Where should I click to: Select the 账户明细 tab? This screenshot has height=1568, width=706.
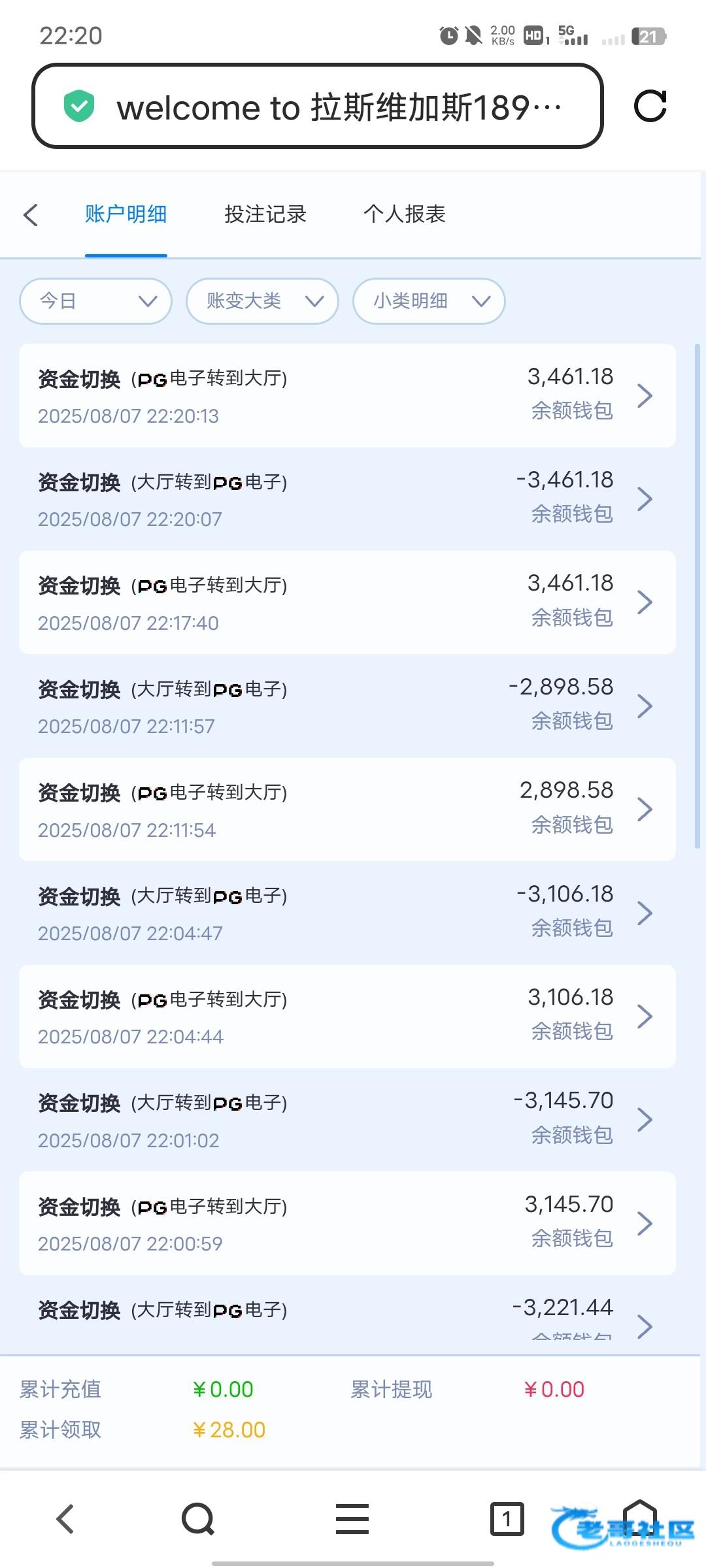[126, 214]
